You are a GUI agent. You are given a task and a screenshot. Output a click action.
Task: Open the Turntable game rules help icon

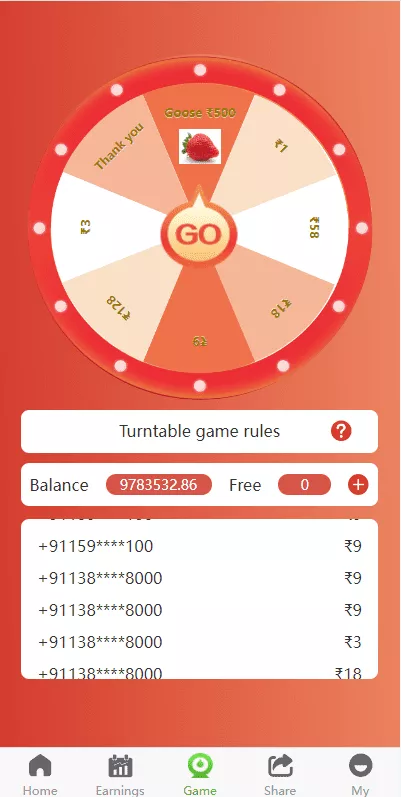tap(341, 432)
